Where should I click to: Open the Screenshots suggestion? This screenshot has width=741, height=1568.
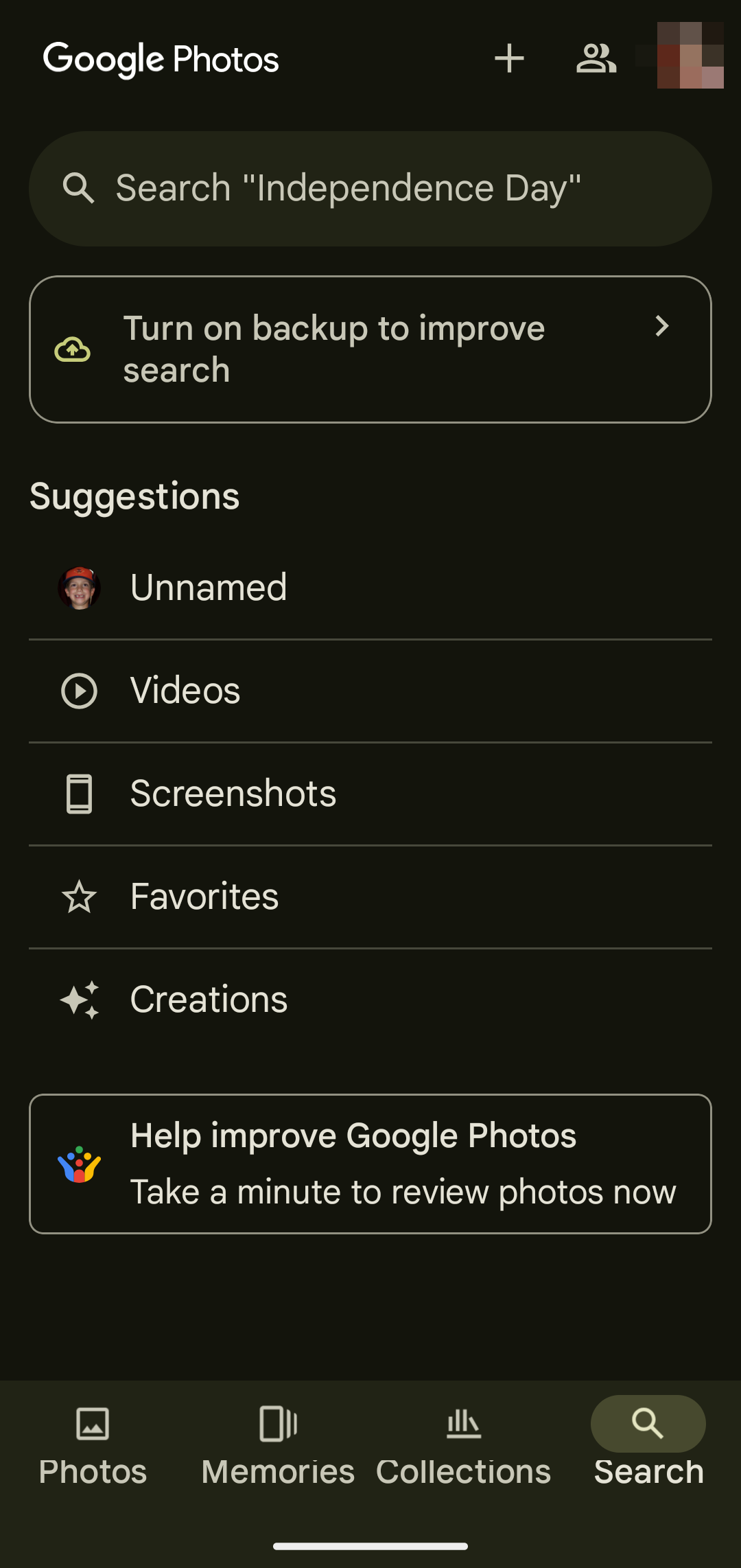[370, 794]
